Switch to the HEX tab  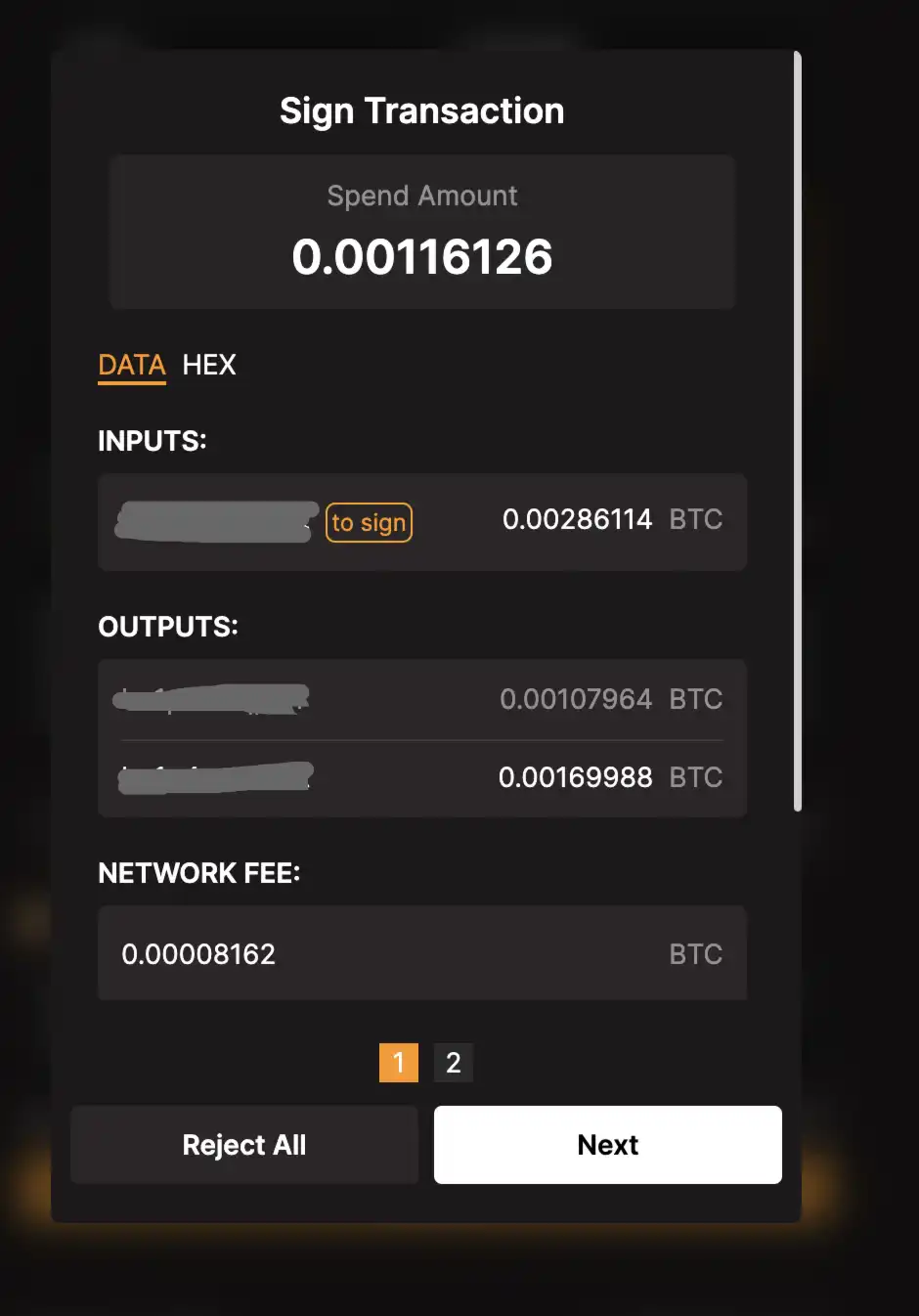[x=209, y=366]
